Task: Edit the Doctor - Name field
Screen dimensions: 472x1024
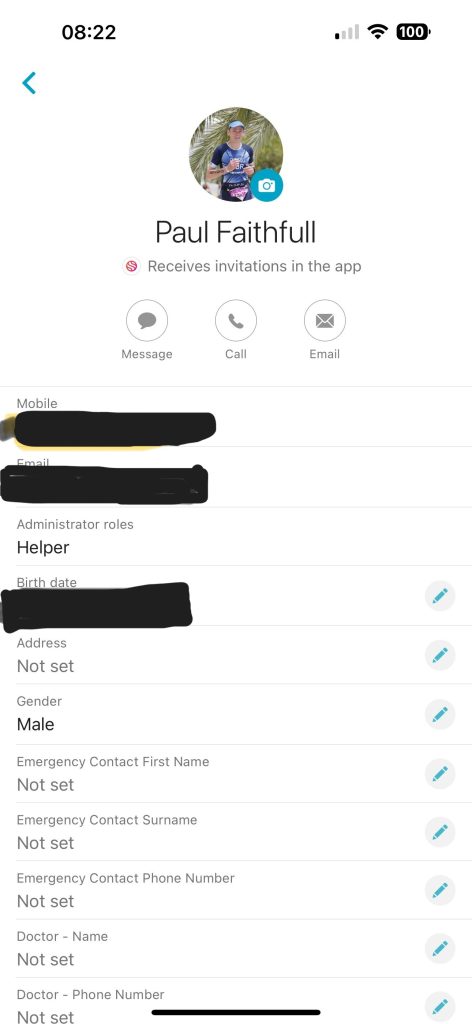Action: coord(440,948)
